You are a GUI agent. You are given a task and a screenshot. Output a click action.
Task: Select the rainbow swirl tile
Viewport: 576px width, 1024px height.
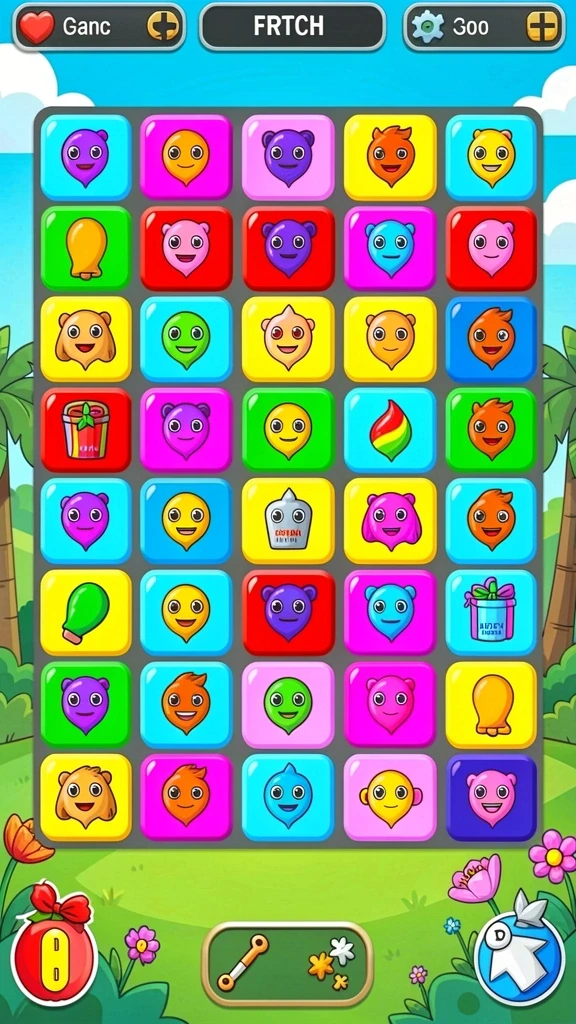coord(390,430)
